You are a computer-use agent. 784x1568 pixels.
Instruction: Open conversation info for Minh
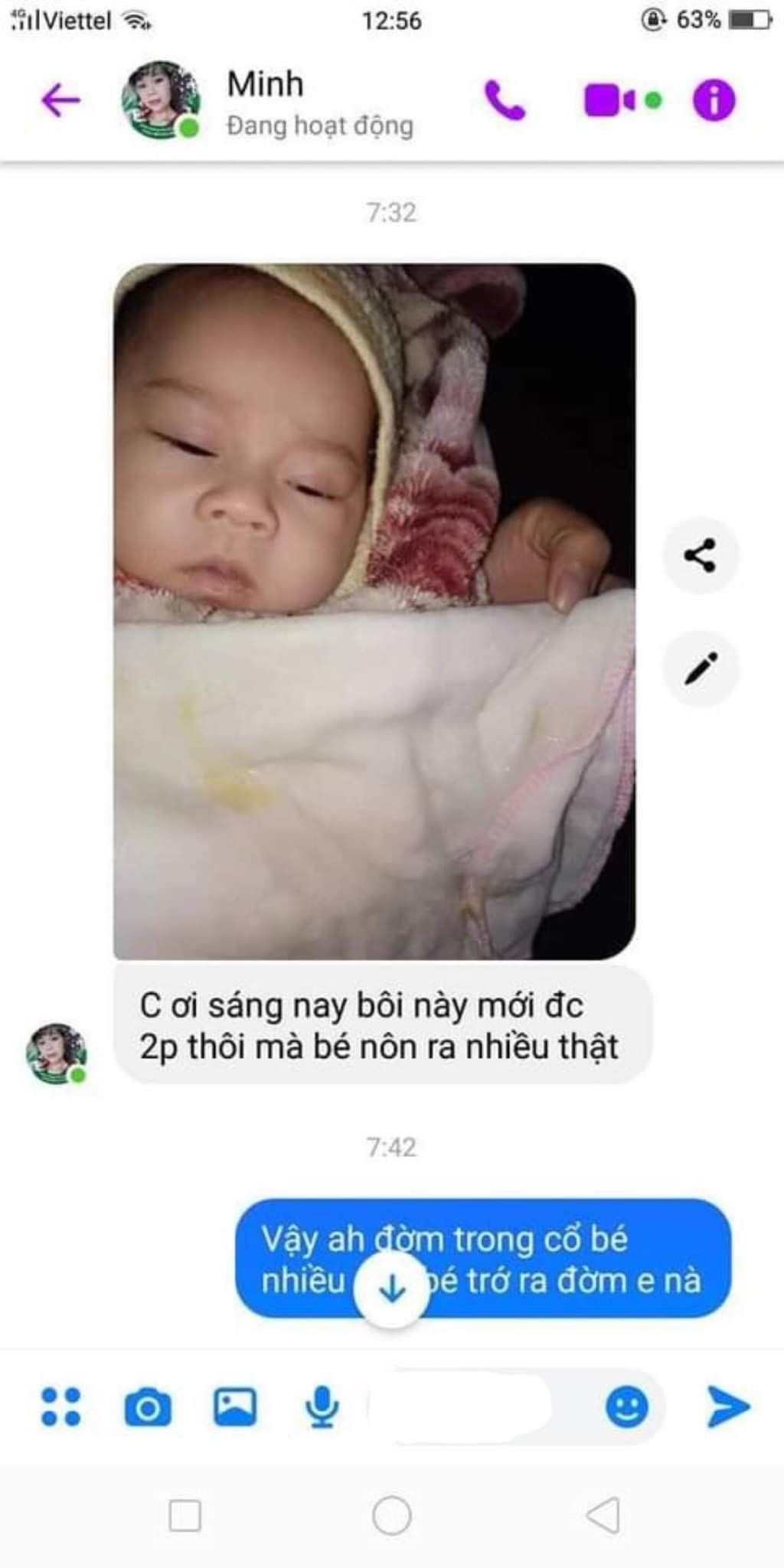click(714, 100)
